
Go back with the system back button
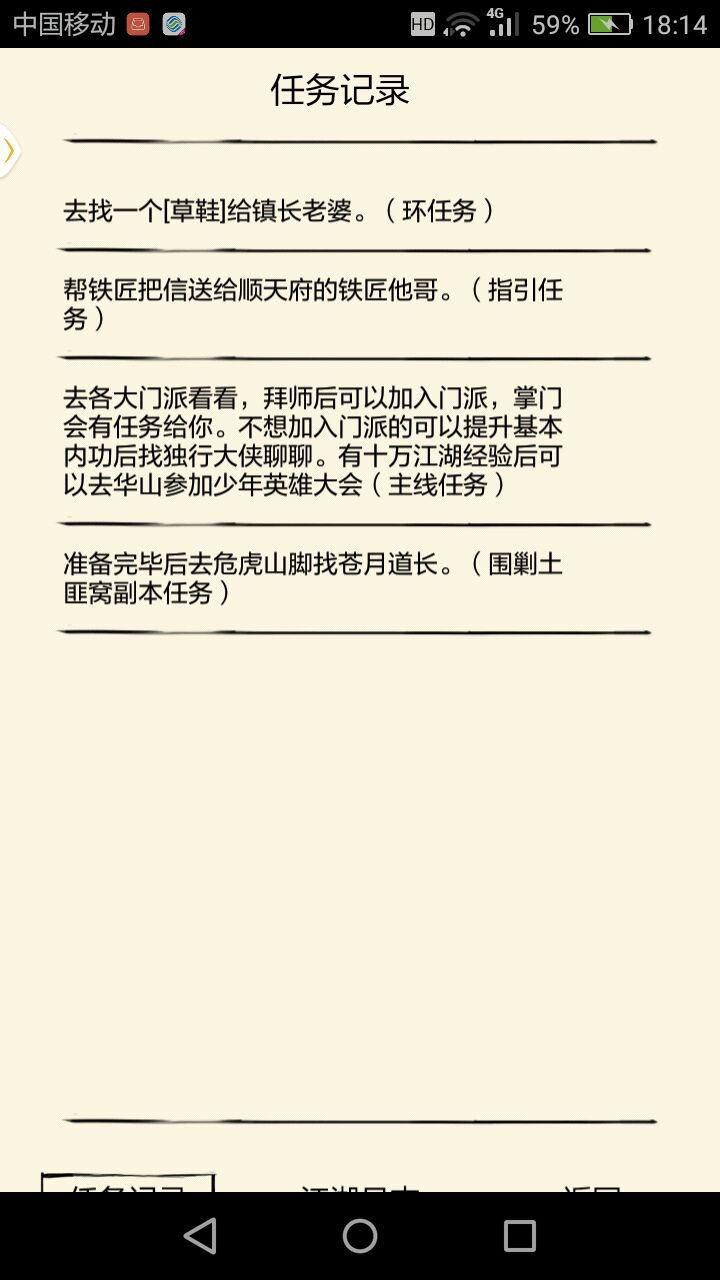point(200,1237)
